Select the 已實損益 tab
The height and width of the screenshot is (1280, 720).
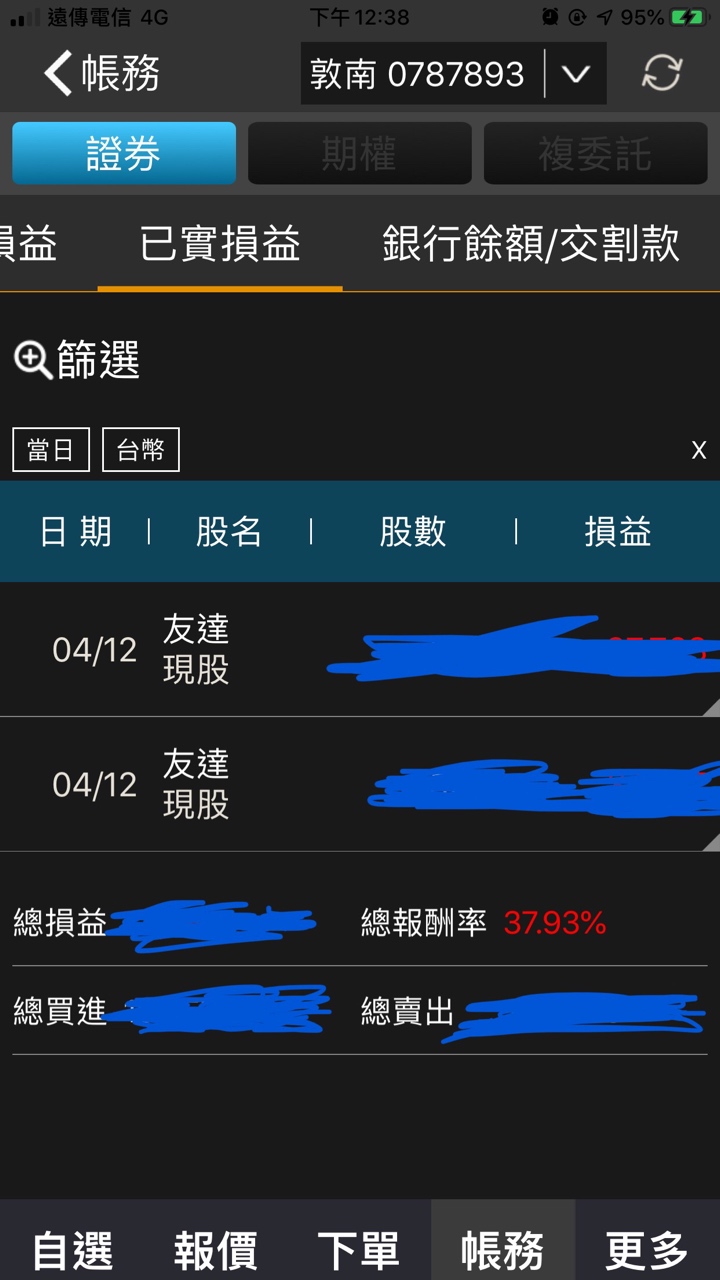220,244
